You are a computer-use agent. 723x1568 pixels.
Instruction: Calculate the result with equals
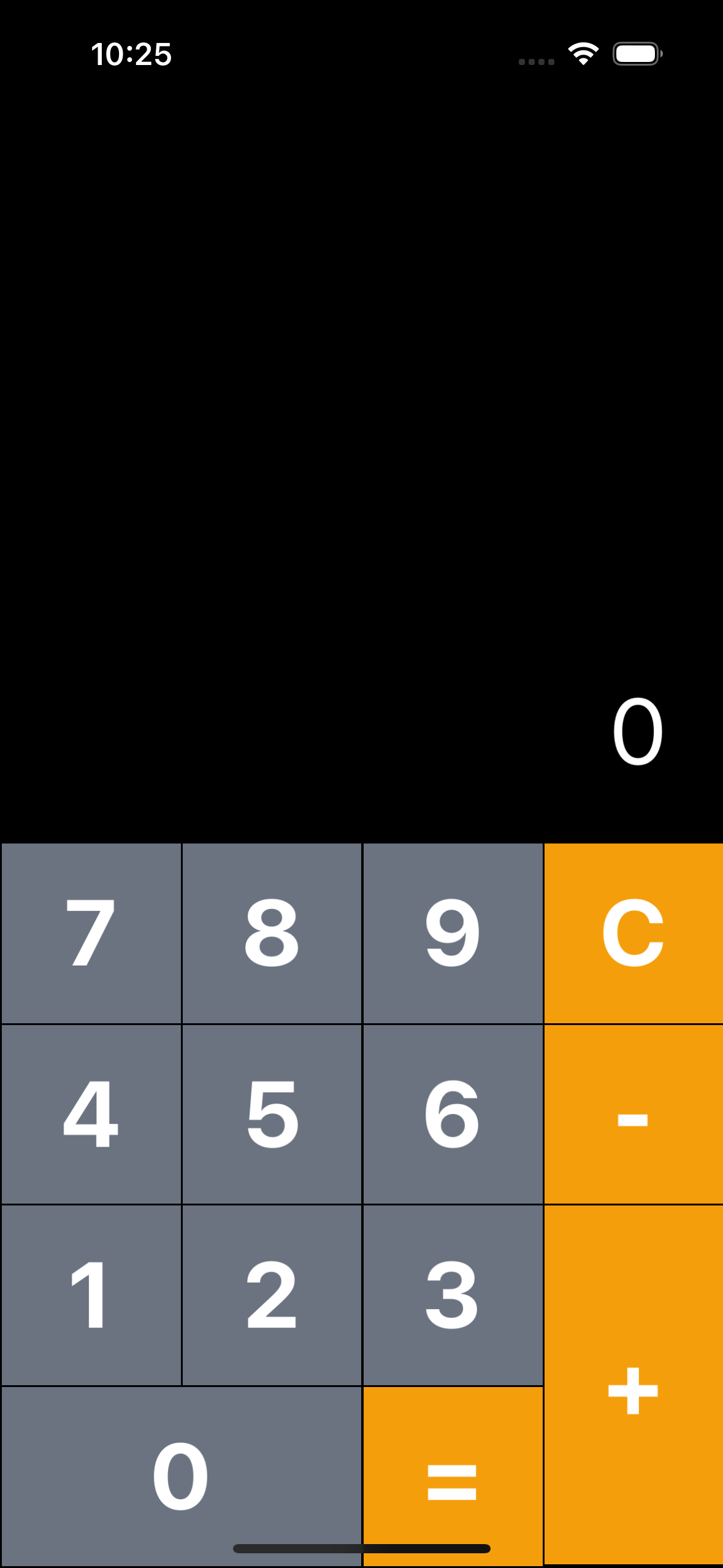[x=453, y=1475]
